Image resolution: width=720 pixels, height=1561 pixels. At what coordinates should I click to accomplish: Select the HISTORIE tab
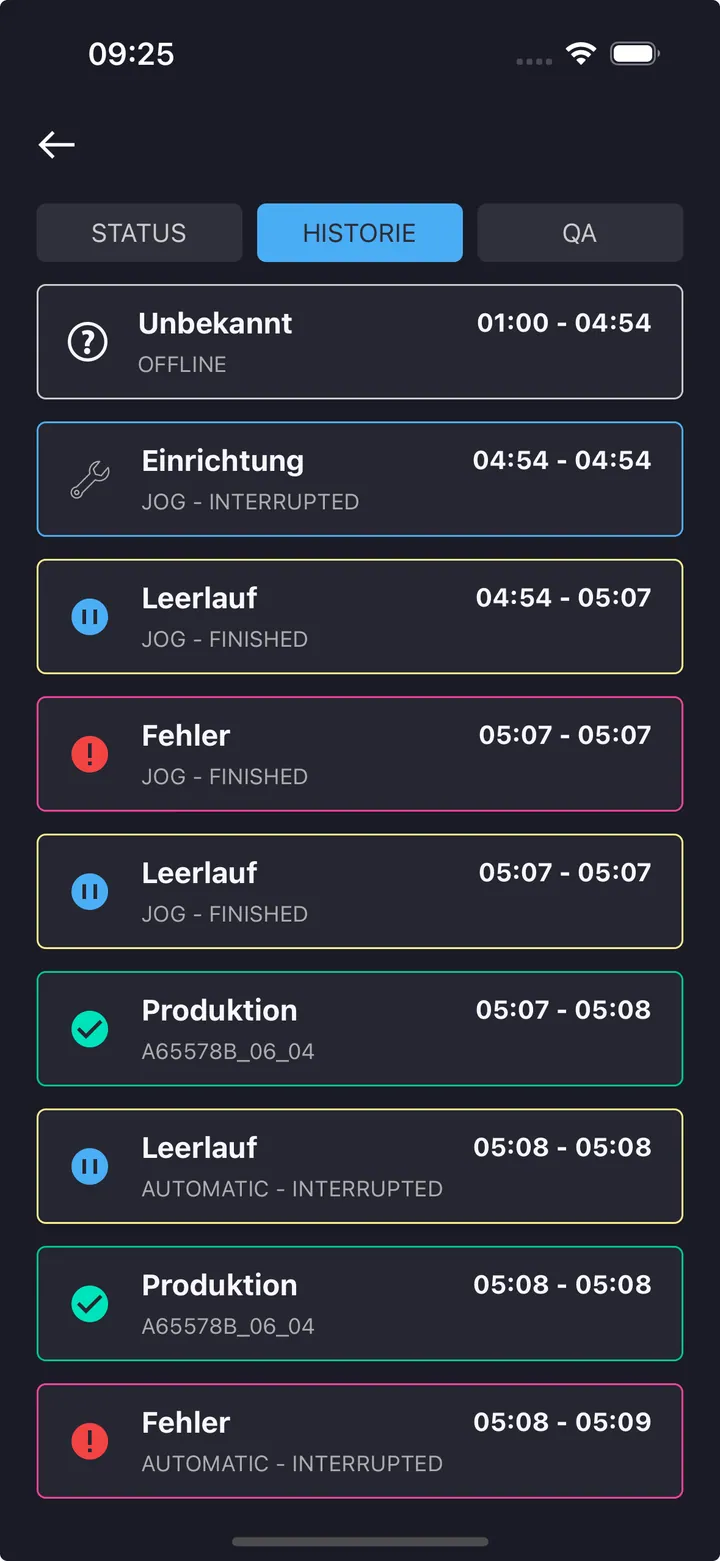click(x=359, y=232)
